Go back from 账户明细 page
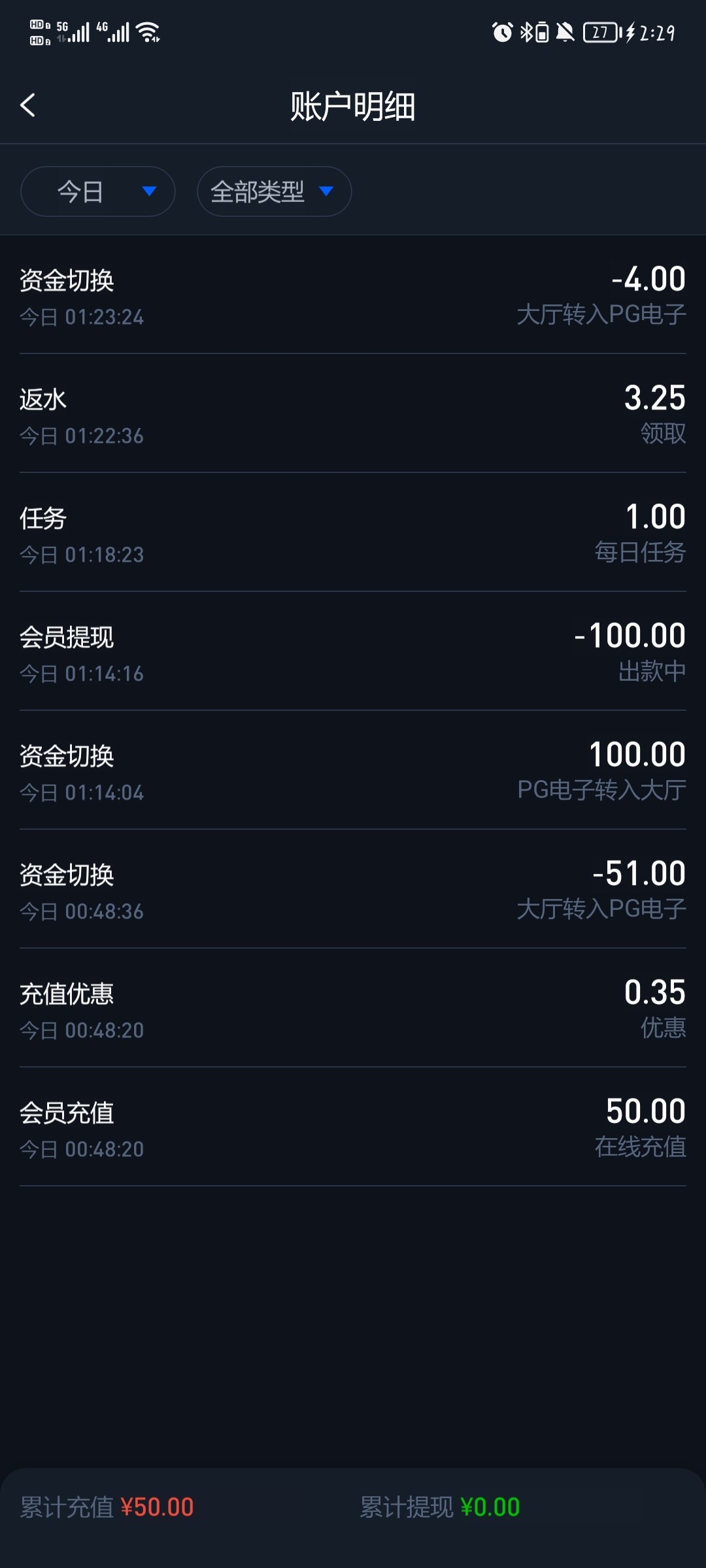Screen dimensions: 706x1568 point(27,105)
